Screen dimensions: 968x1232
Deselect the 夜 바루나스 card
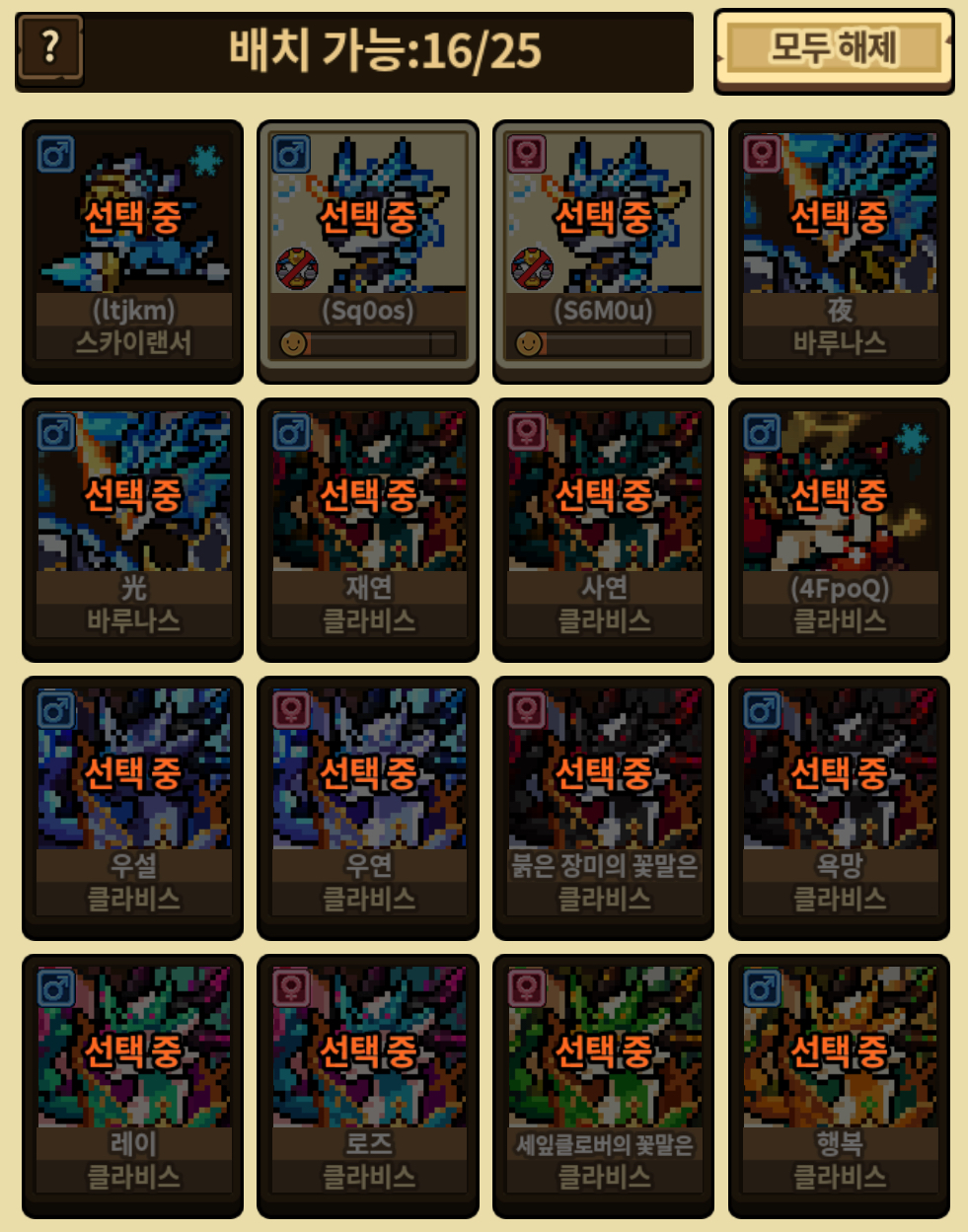tap(839, 252)
